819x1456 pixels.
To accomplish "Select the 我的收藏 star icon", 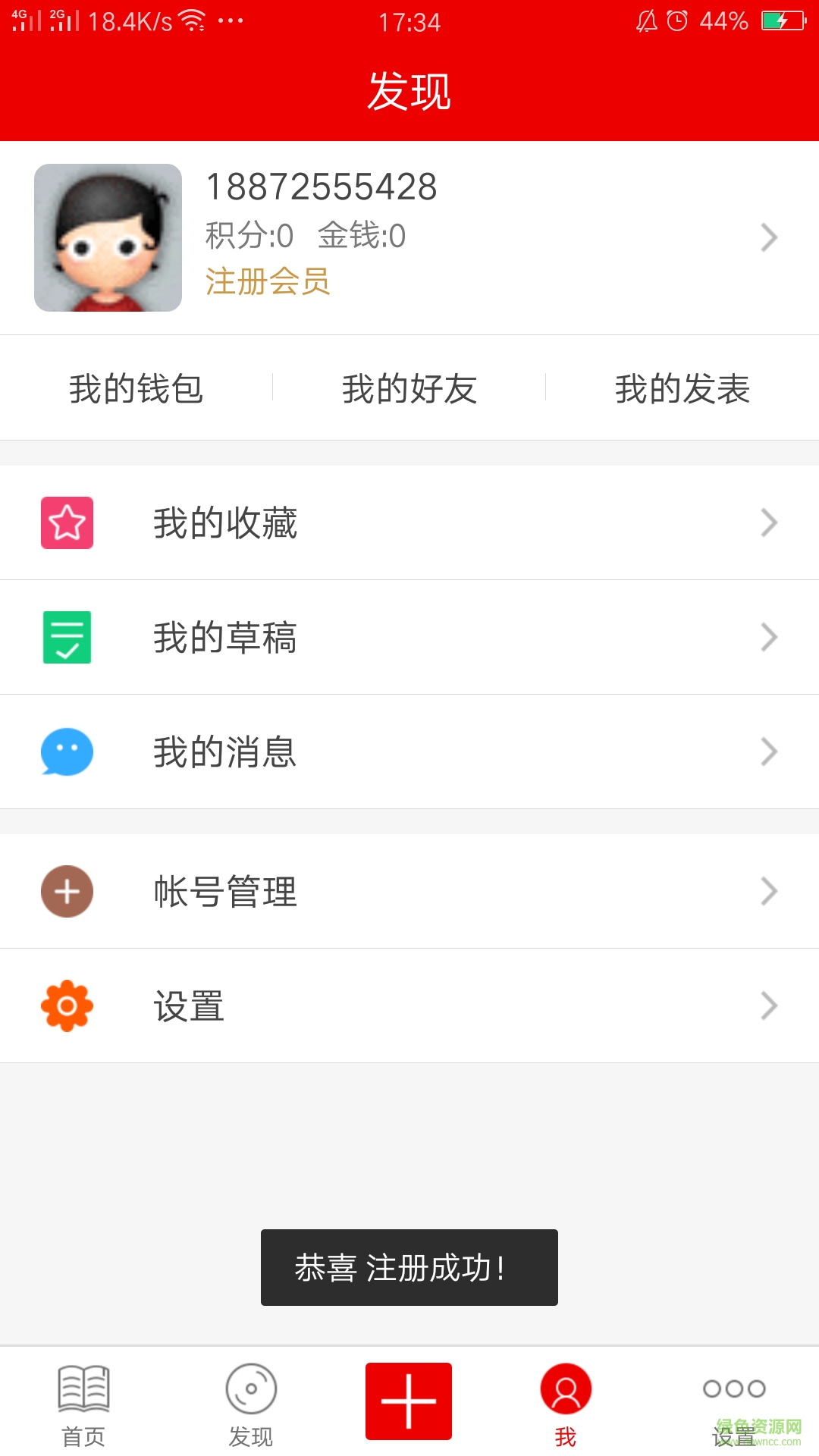I will [67, 522].
